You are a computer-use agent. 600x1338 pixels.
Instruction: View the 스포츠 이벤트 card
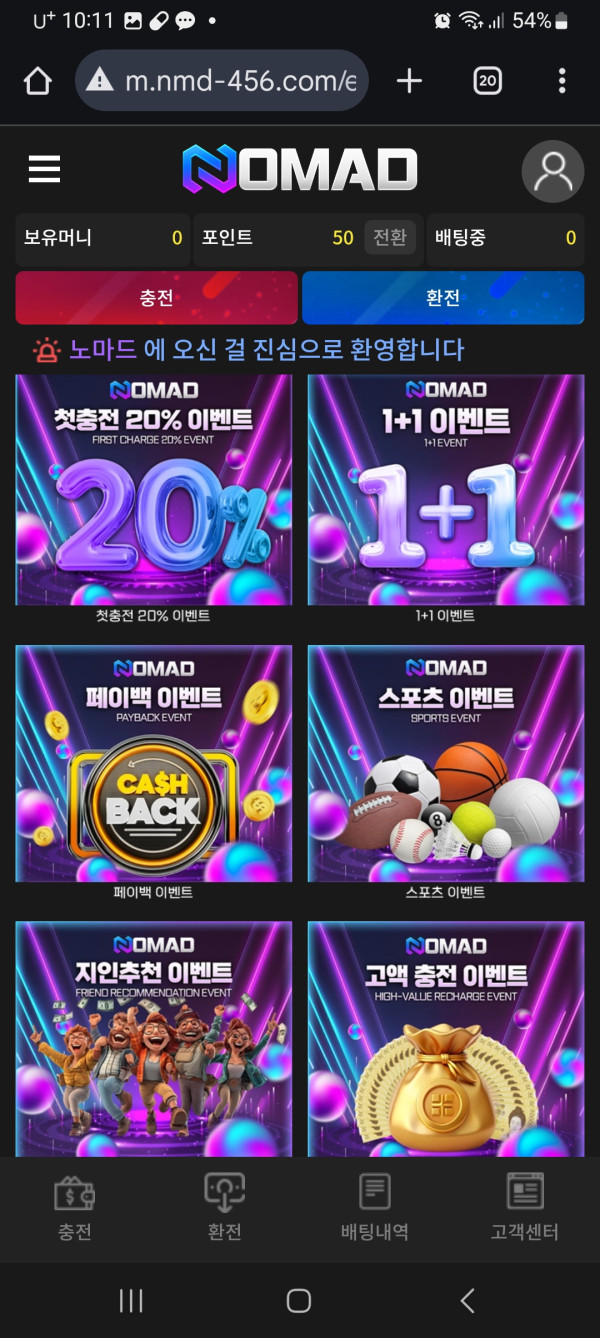tap(446, 764)
